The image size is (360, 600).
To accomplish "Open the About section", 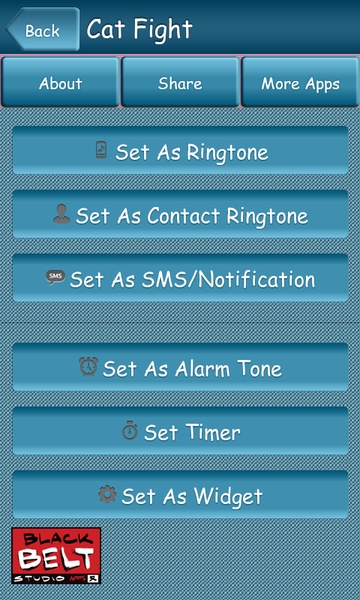I will (x=60, y=82).
